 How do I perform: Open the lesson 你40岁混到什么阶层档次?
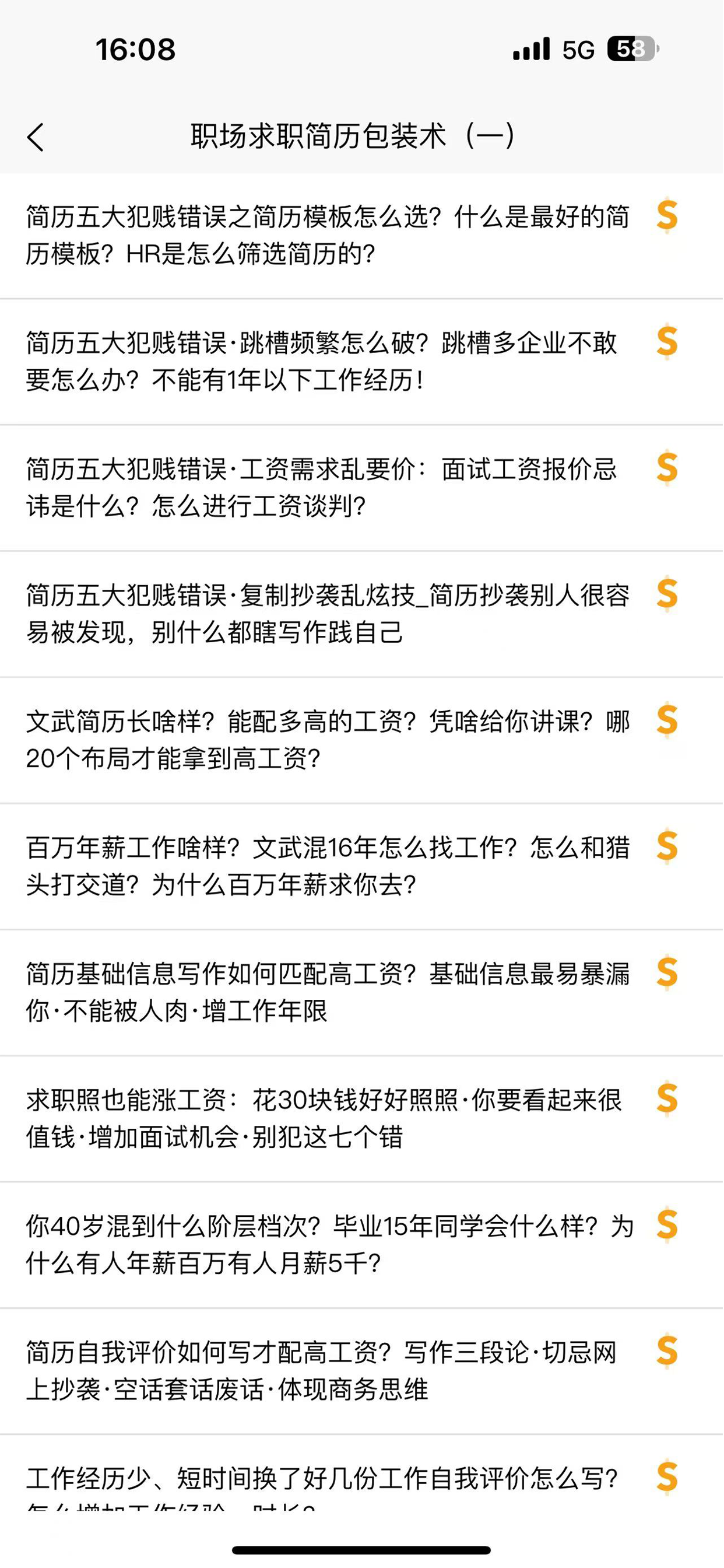361,1245
